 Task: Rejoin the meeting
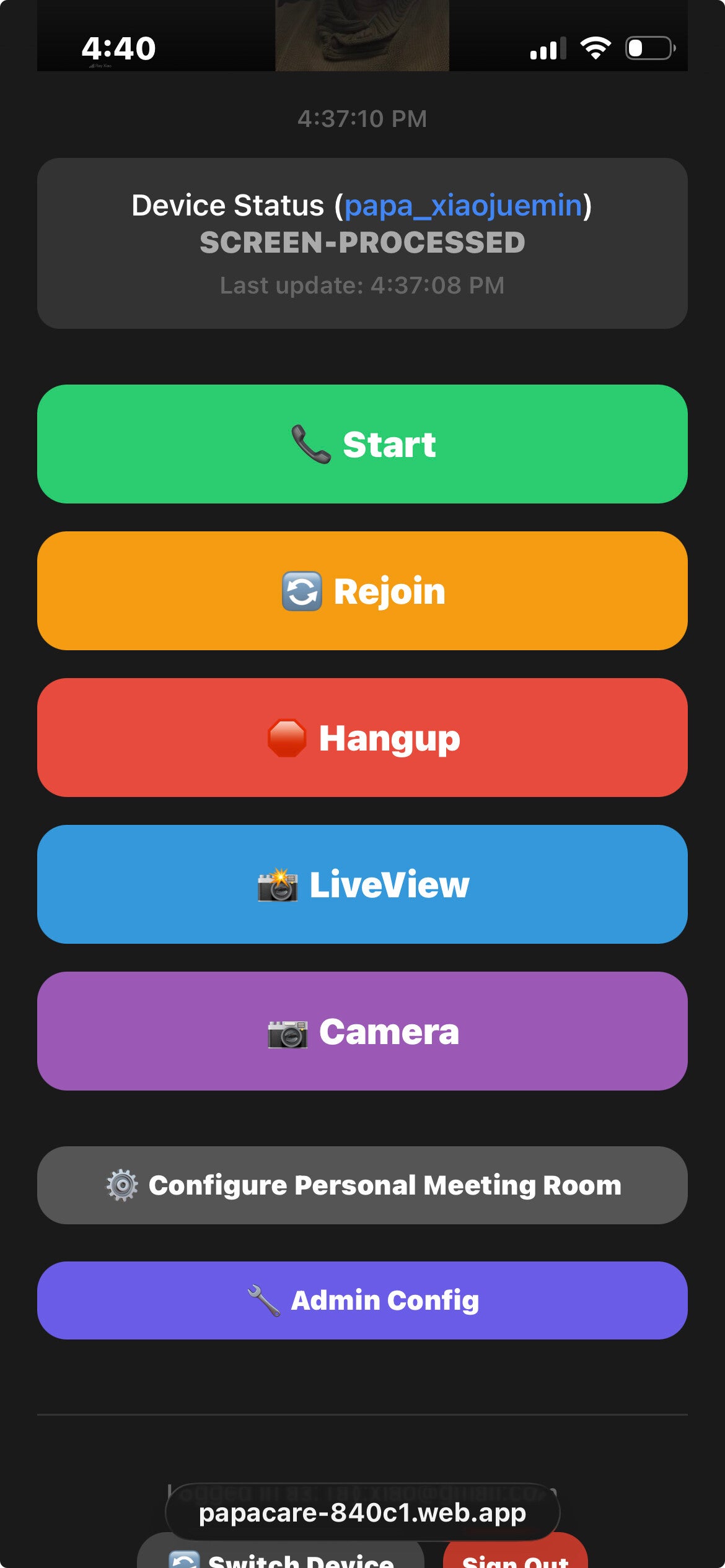(362, 591)
